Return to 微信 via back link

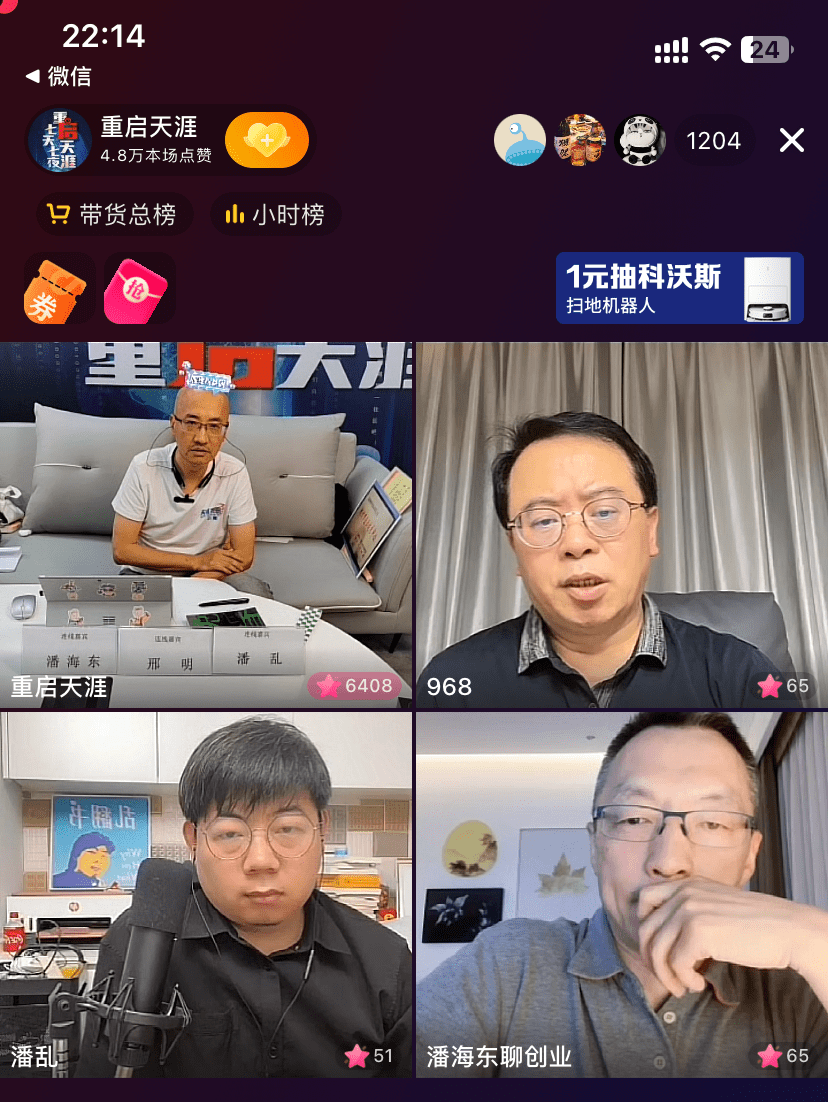(58, 76)
